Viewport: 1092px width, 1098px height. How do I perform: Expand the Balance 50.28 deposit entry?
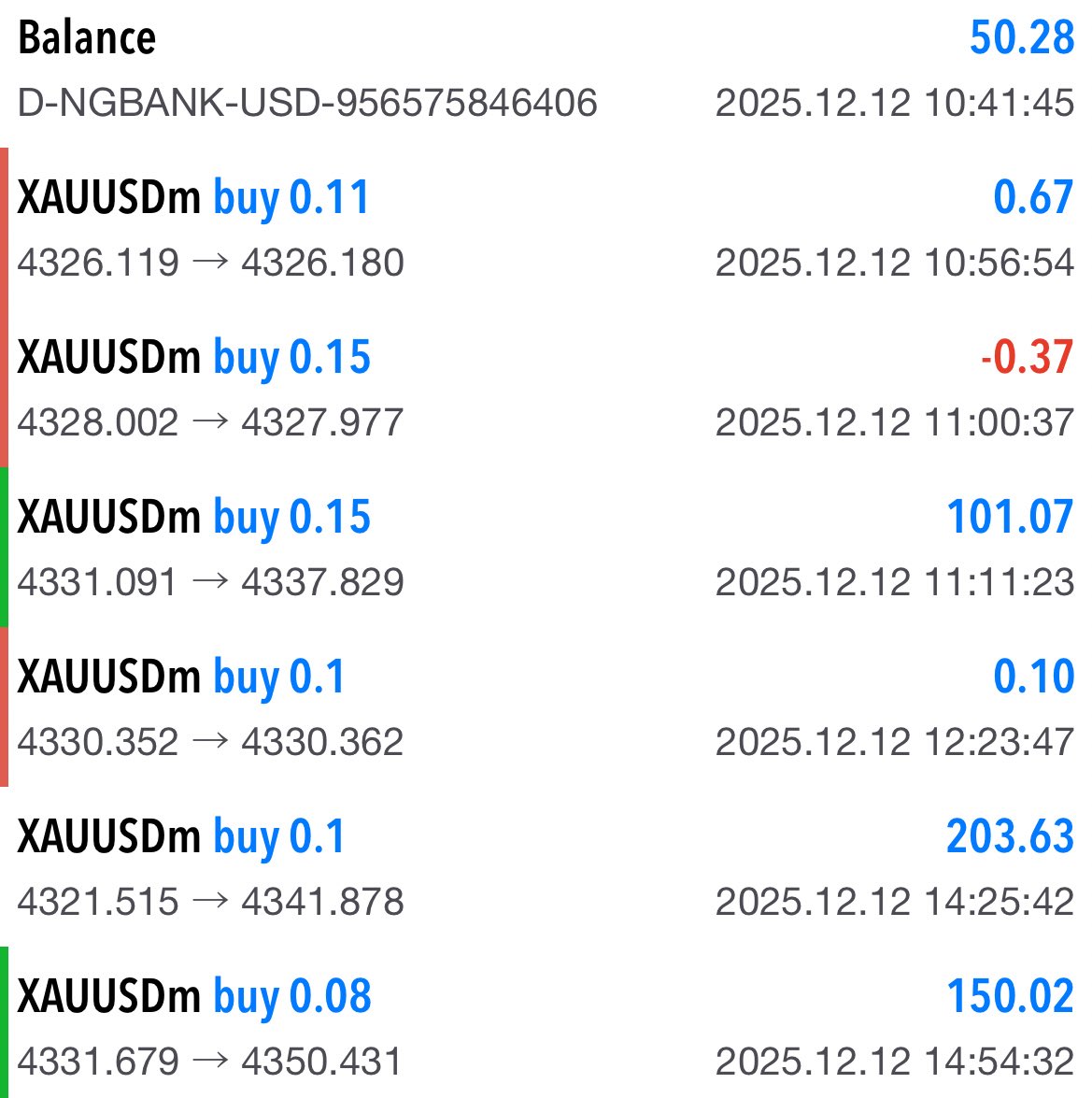(546, 70)
